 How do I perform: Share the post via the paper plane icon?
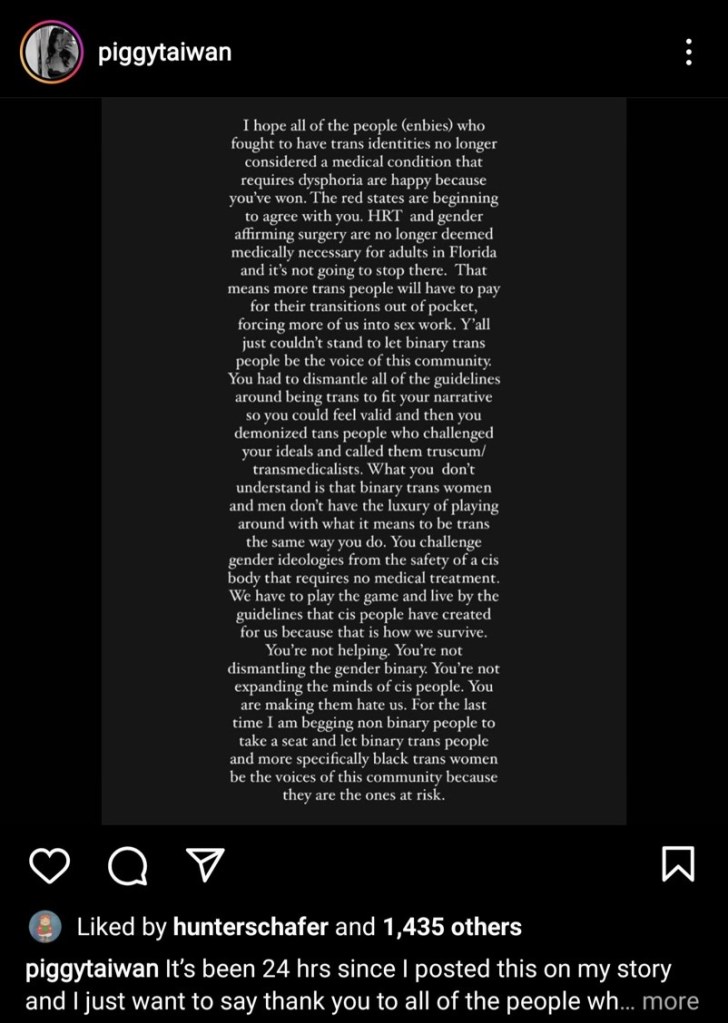click(x=205, y=865)
